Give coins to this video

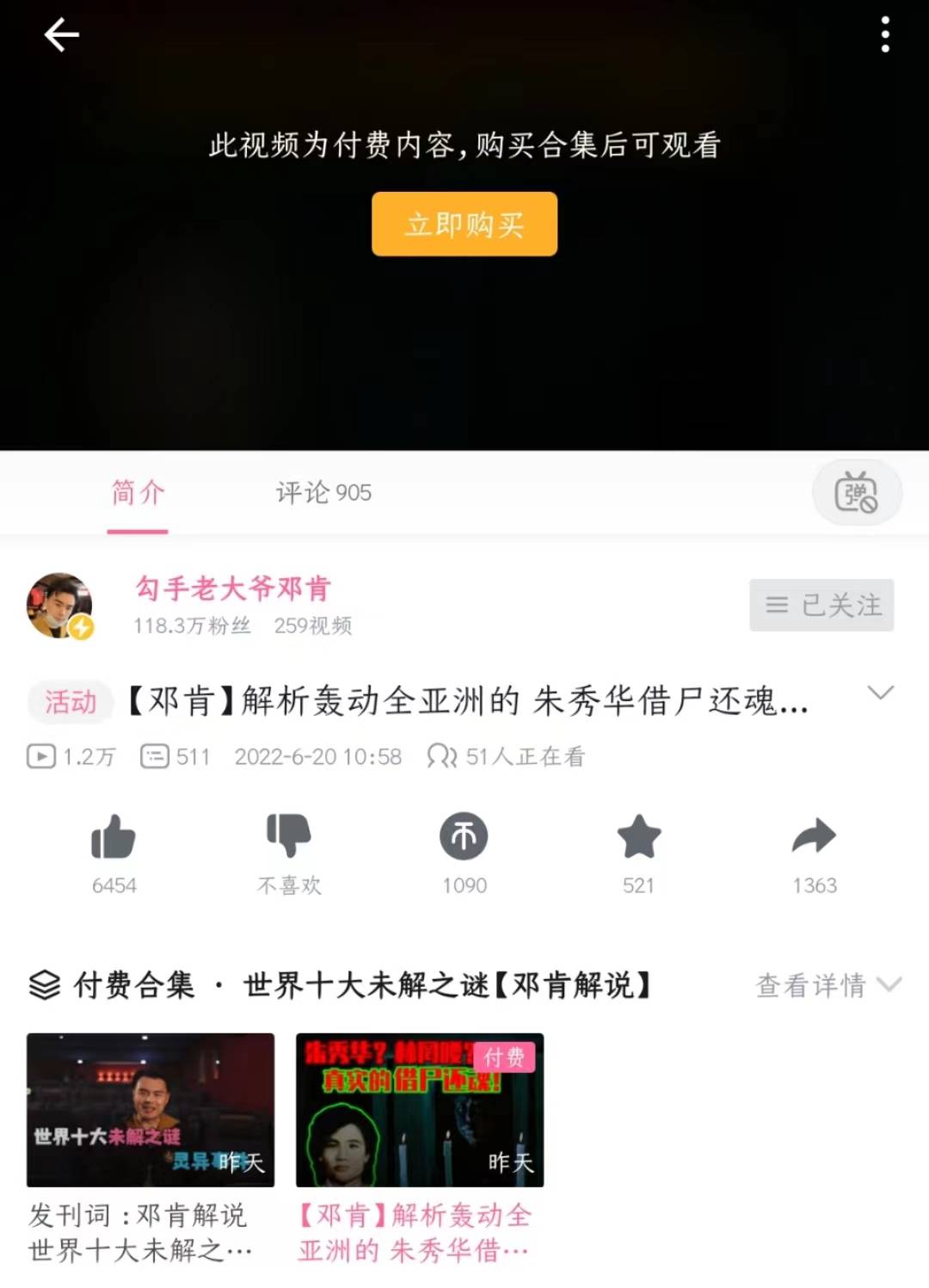pyautogui.click(x=464, y=837)
